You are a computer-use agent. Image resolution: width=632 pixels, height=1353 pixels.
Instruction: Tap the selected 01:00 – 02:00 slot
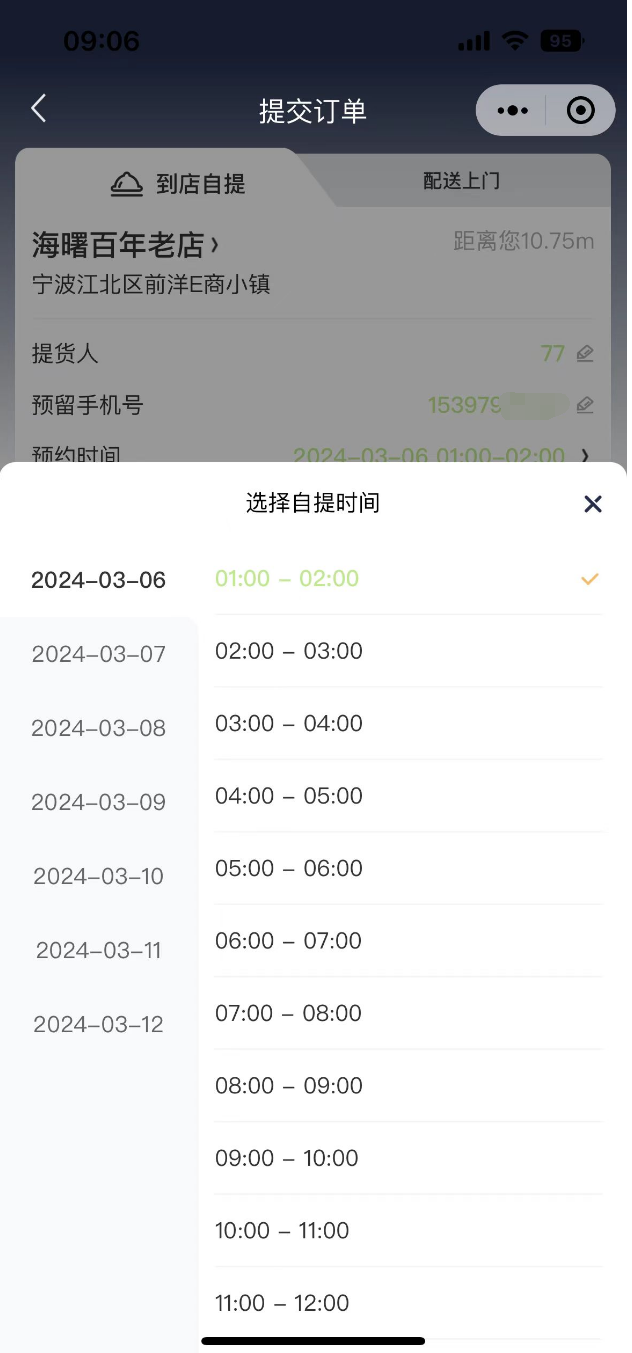(x=409, y=579)
